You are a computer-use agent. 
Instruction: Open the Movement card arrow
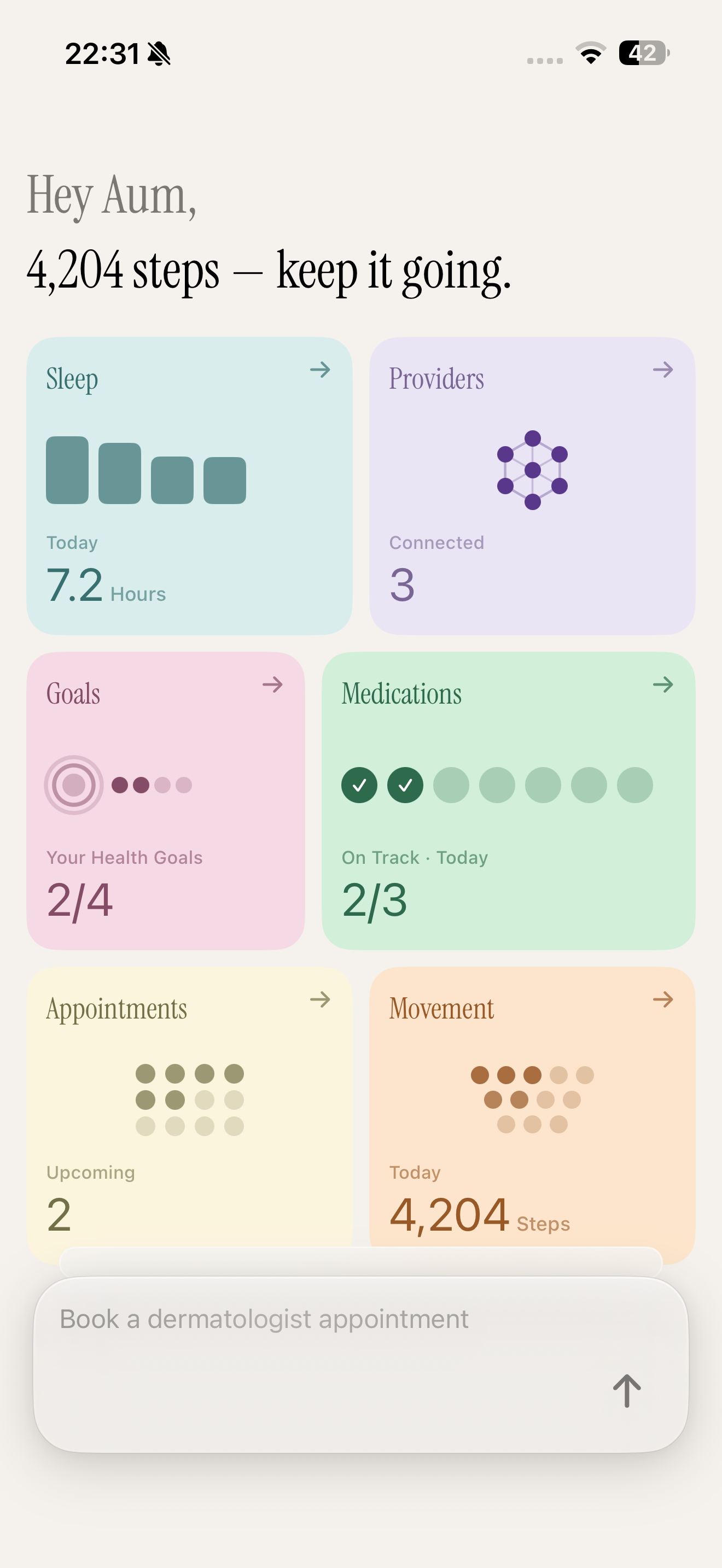[x=663, y=999]
